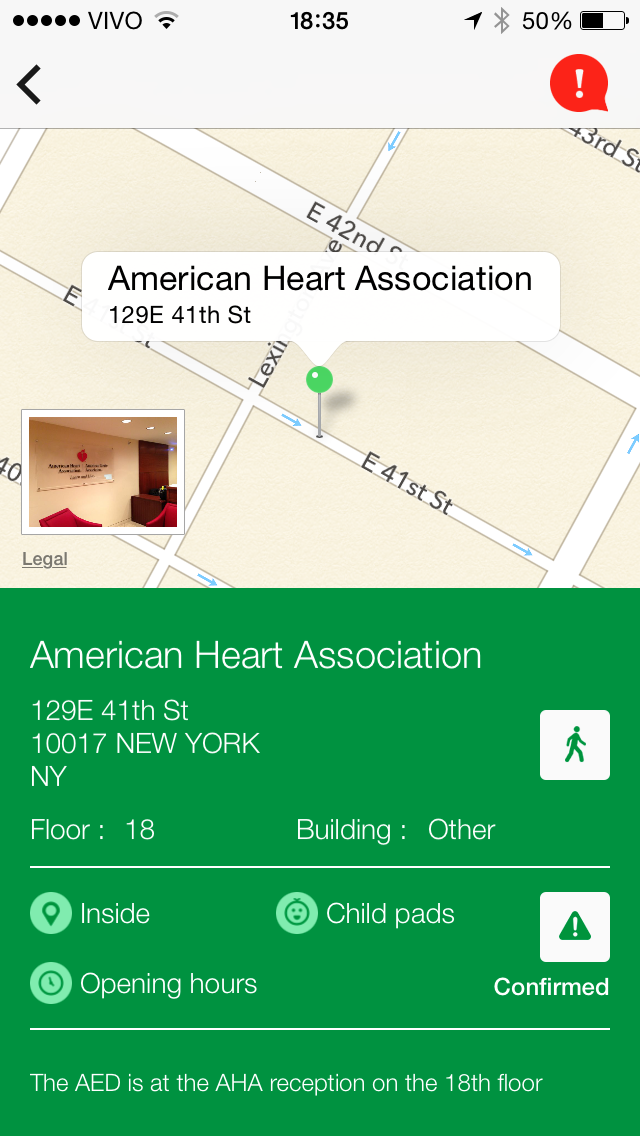Open the AED location photo thumbnail
Viewport: 640px width, 1136px height.
[x=103, y=472]
